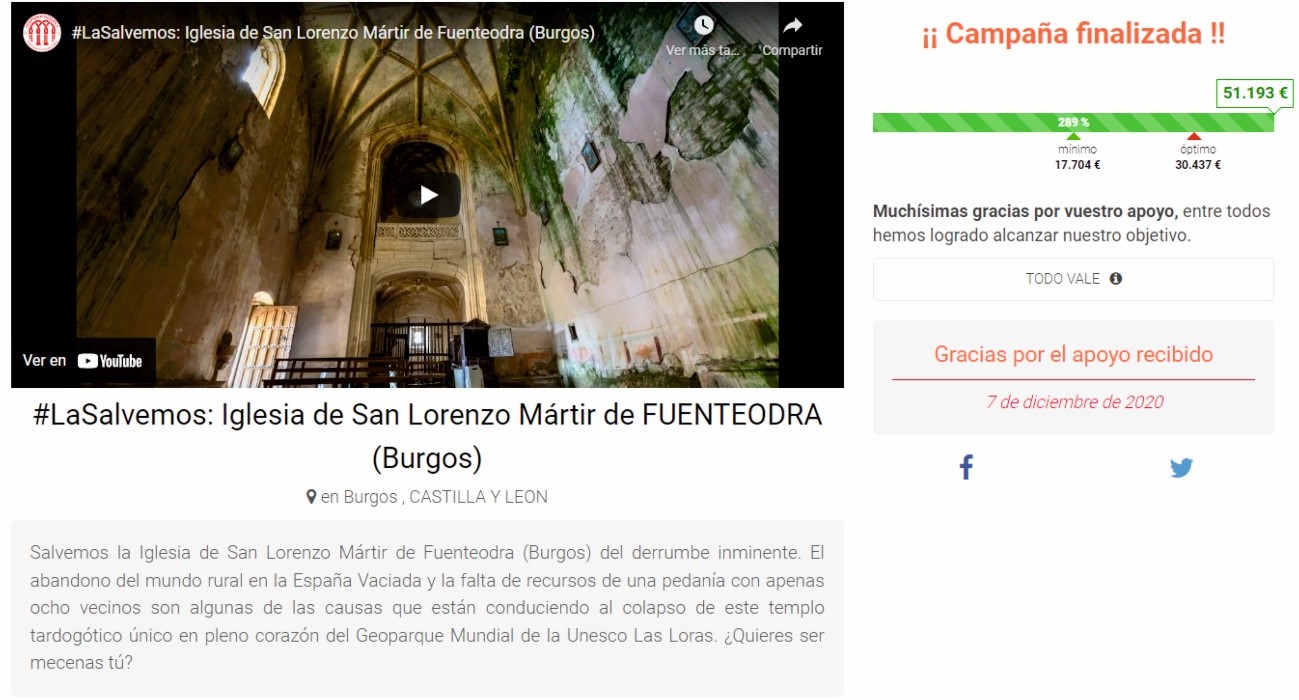Play the Fuenteodra church video
1299x700 pixels.
(428, 195)
